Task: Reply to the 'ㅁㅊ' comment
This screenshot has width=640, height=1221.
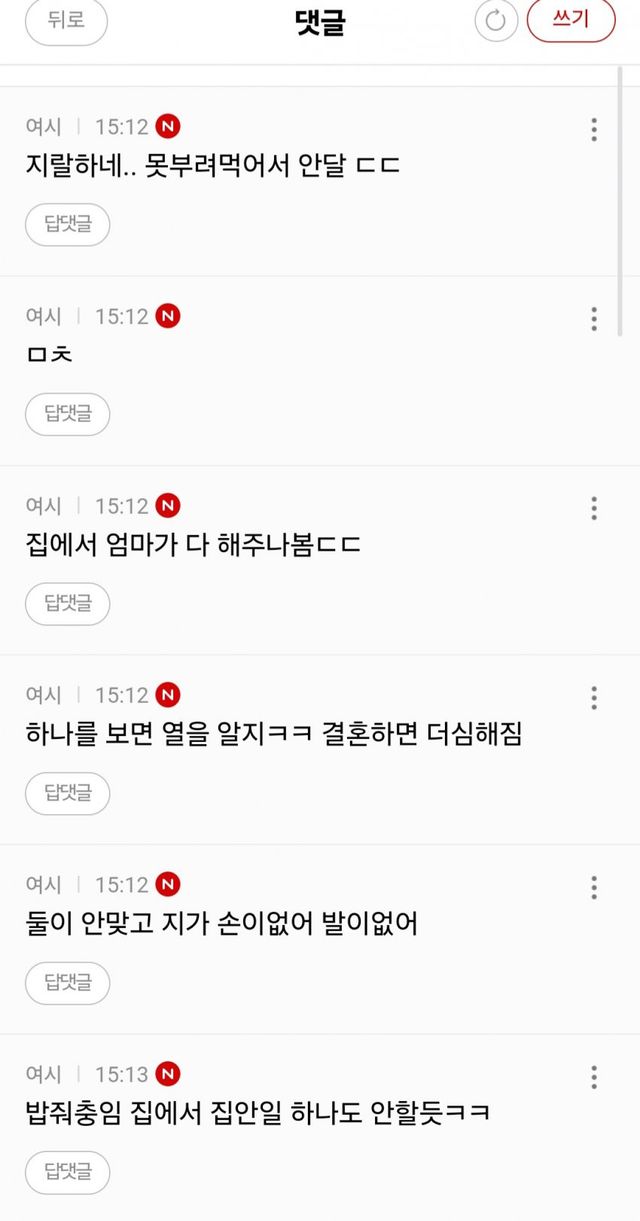Action: (67, 414)
